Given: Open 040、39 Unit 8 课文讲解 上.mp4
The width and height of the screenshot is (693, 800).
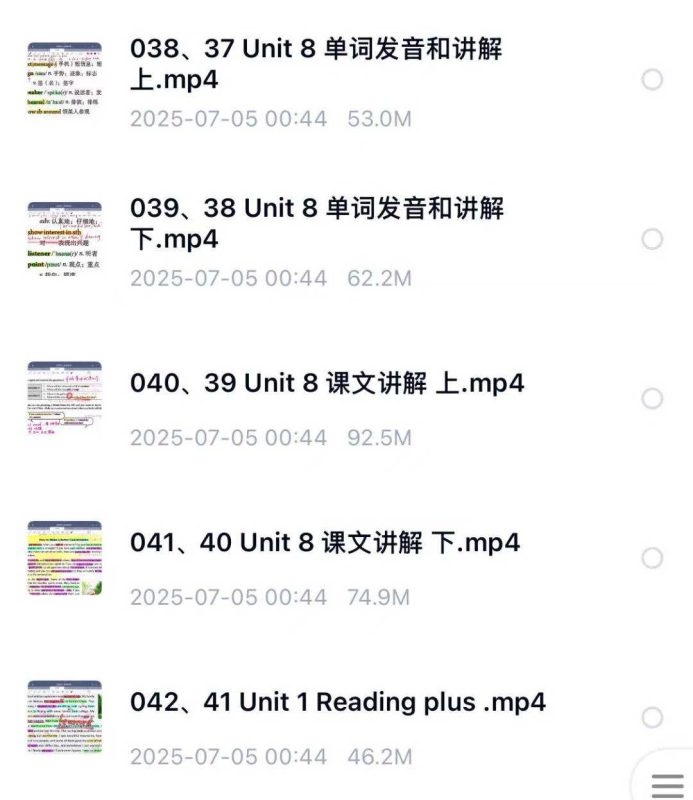Looking at the screenshot, I should point(327,383).
